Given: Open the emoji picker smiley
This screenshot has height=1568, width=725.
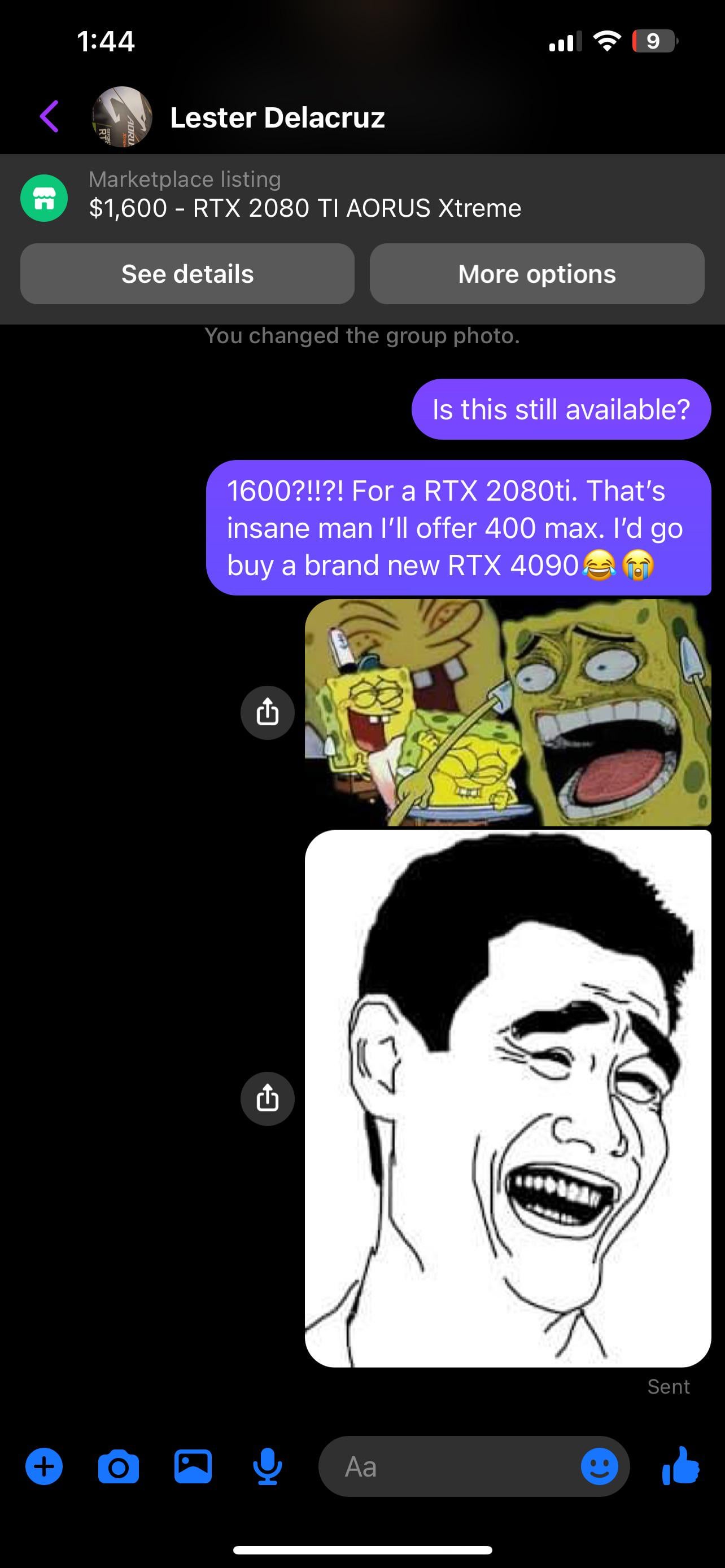Looking at the screenshot, I should [600, 1466].
